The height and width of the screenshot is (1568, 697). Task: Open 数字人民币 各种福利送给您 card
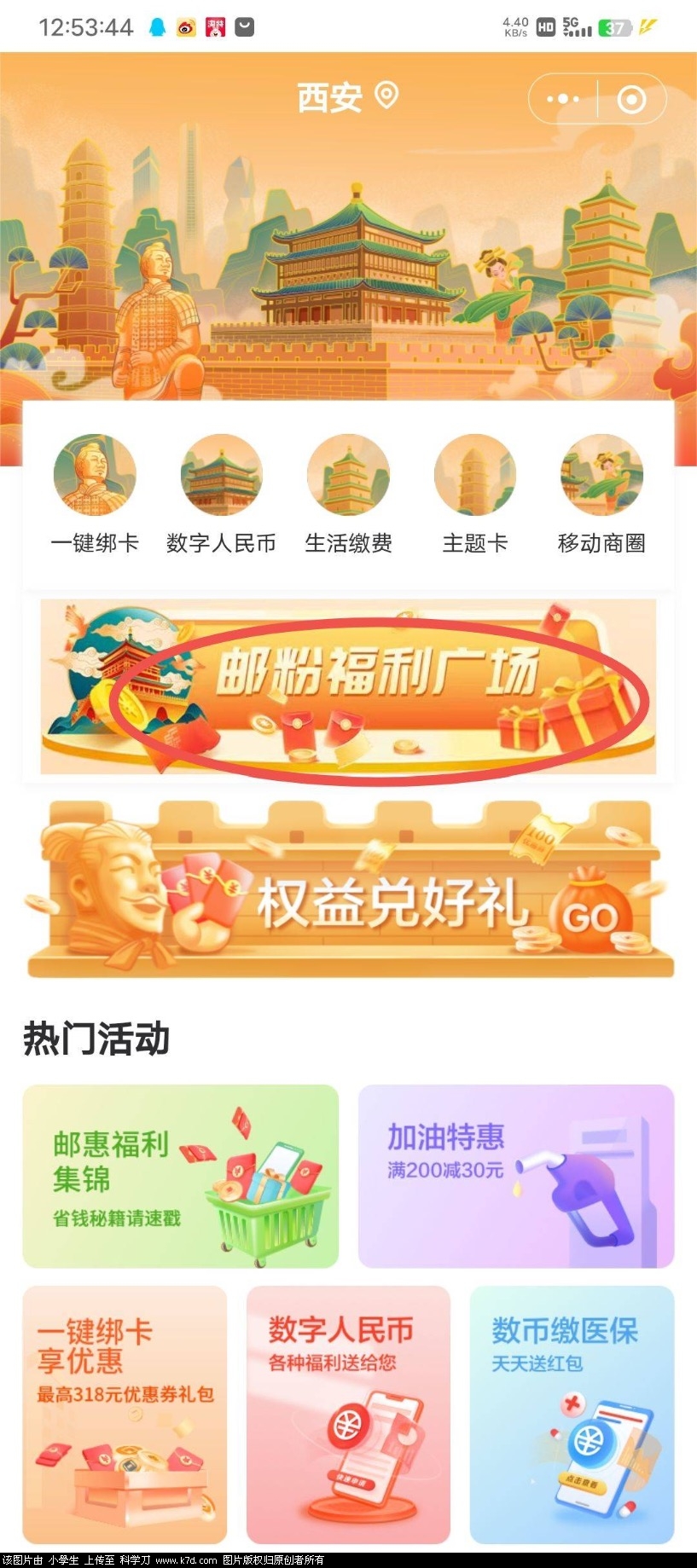(x=348, y=1415)
